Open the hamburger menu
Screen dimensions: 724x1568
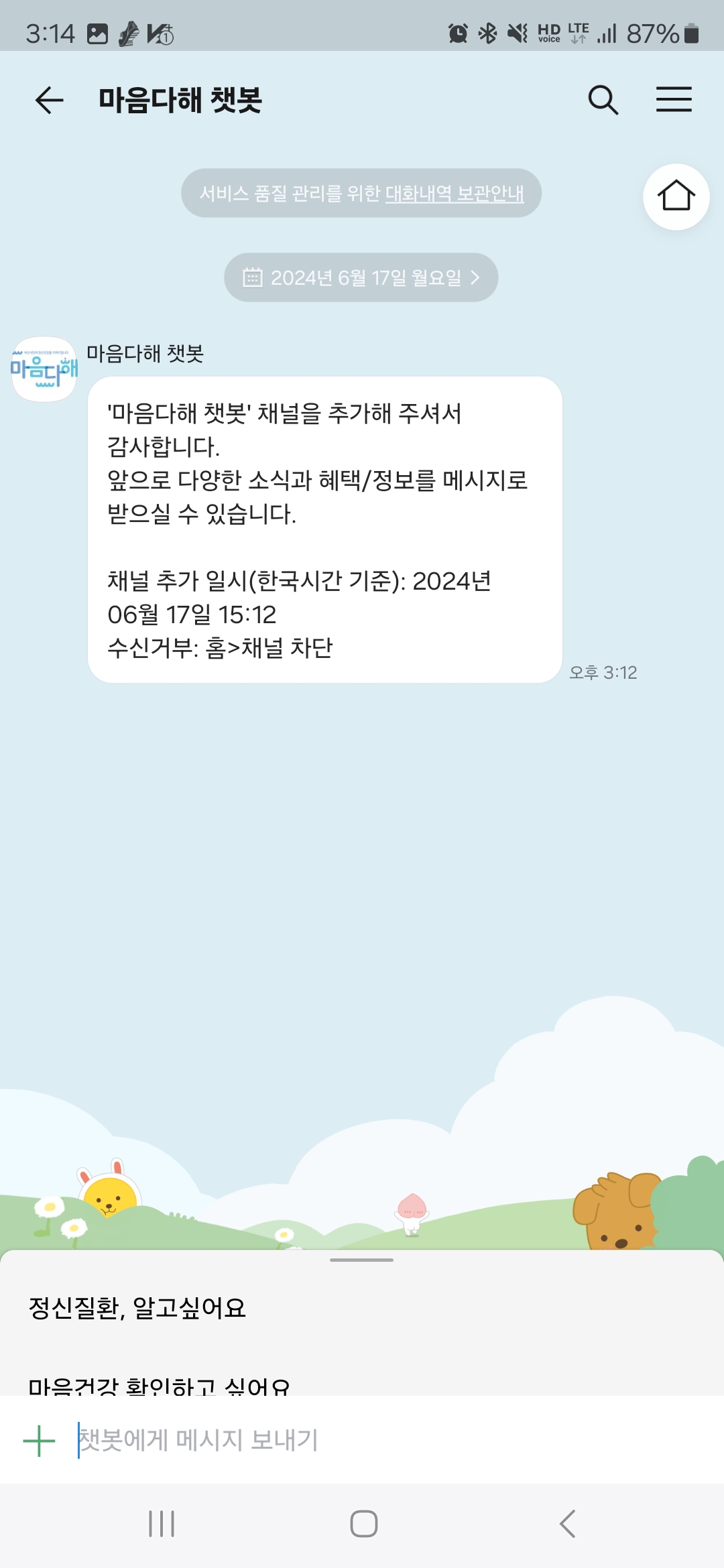click(x=674, y=100)
